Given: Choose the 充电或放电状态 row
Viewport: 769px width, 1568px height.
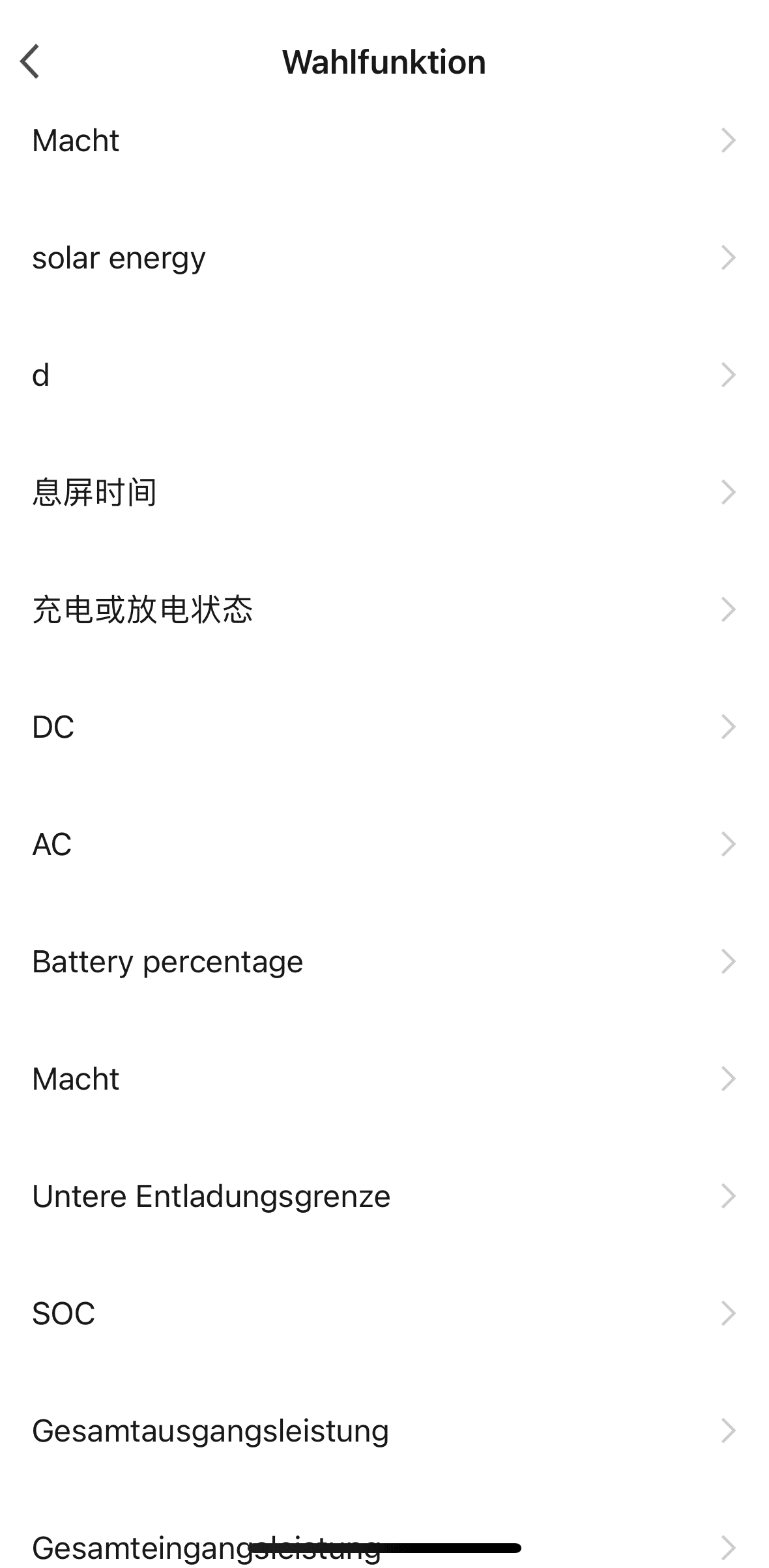Looking at the screenshot, I should 384,609.
